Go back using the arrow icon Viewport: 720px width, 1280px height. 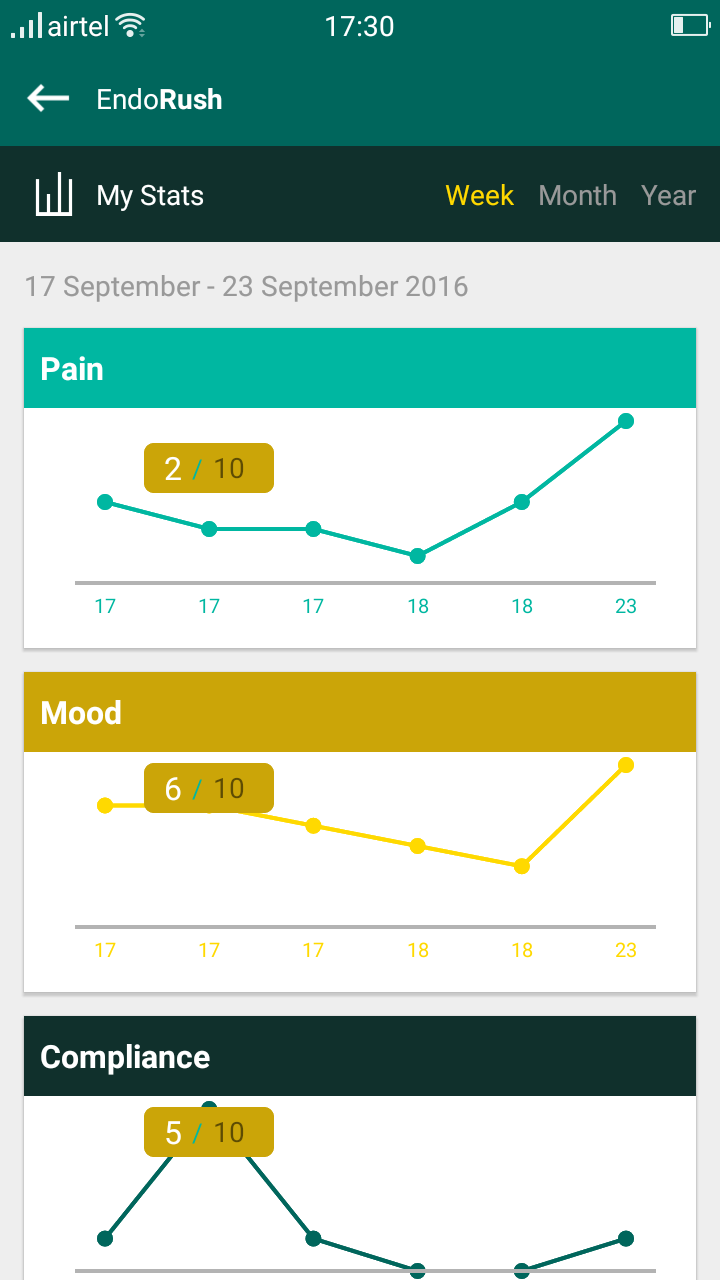[x=48, y=98]
